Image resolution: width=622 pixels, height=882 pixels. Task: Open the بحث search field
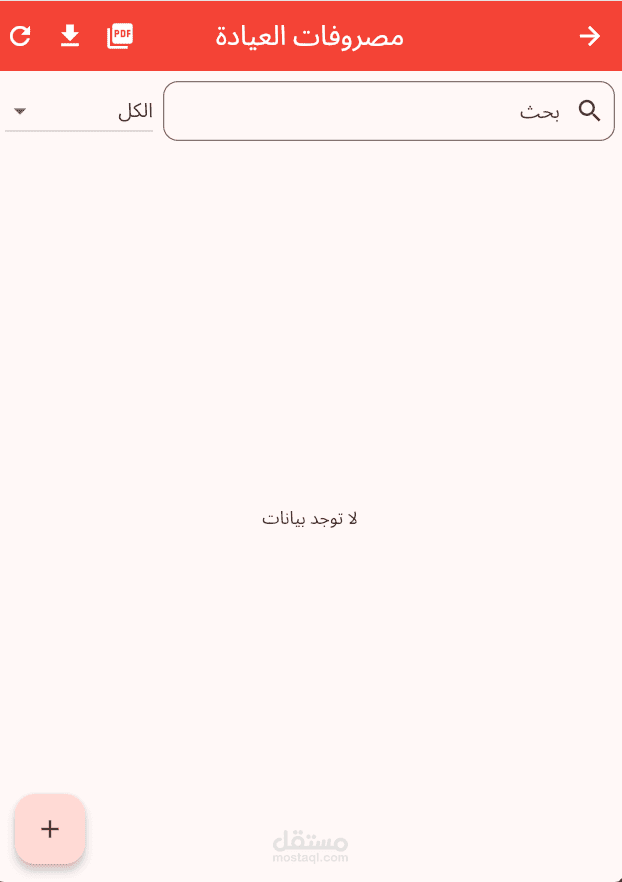tap(389, 111)
